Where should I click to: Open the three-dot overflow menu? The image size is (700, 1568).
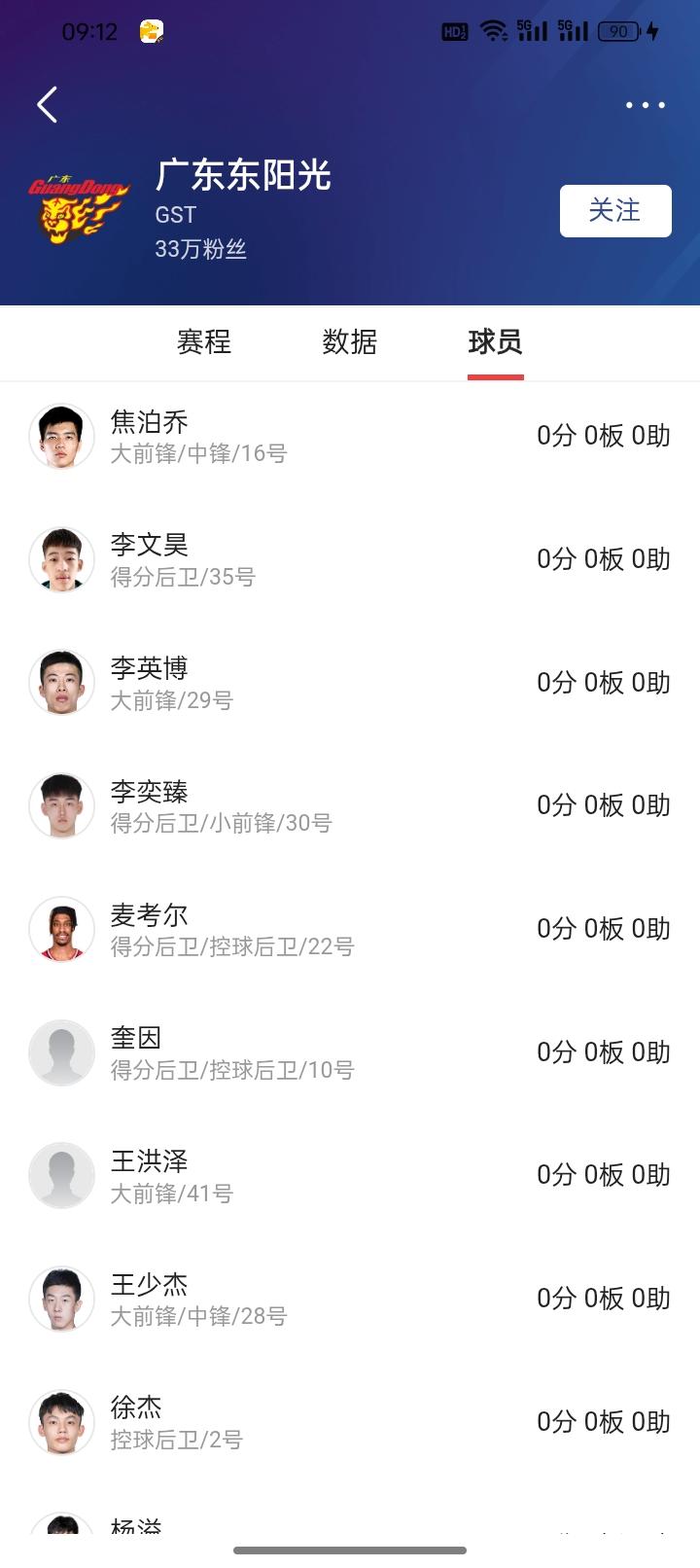tap(645, 105)
